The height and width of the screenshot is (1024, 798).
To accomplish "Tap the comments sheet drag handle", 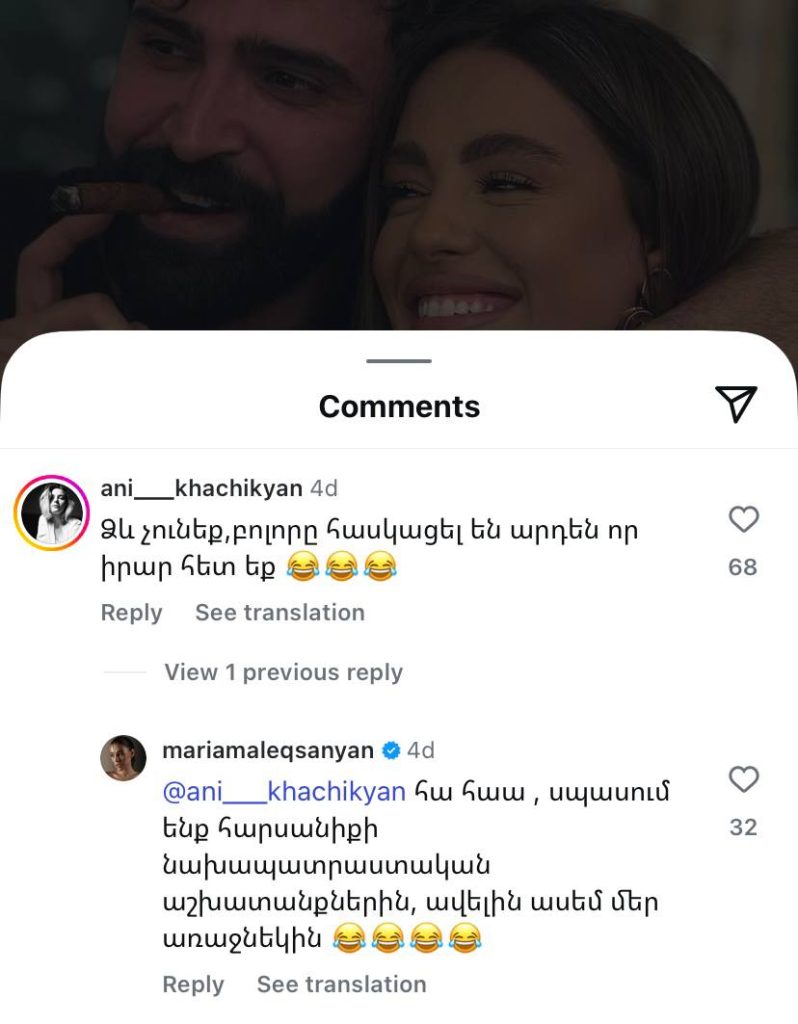I will point(399,360).
